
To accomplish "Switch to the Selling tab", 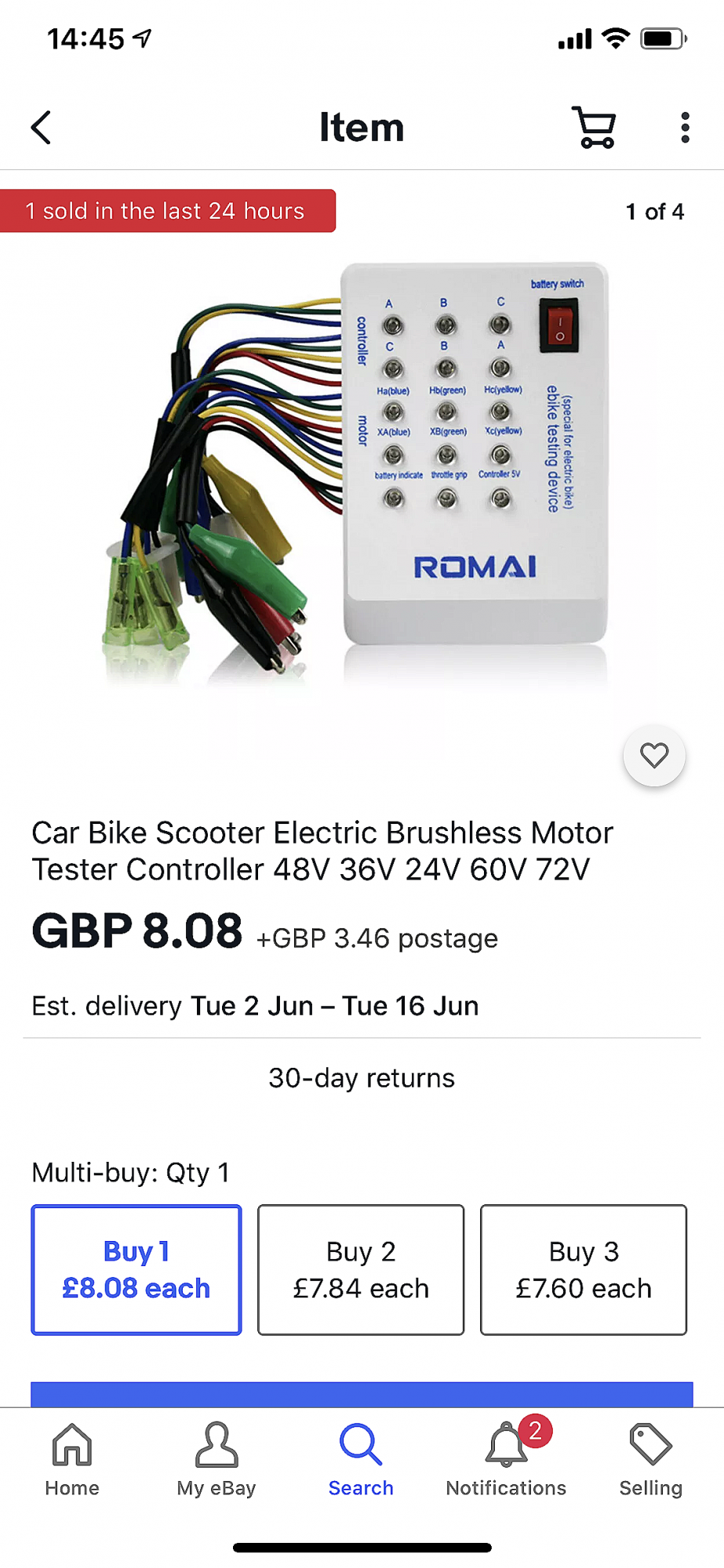I will 650,1460.
